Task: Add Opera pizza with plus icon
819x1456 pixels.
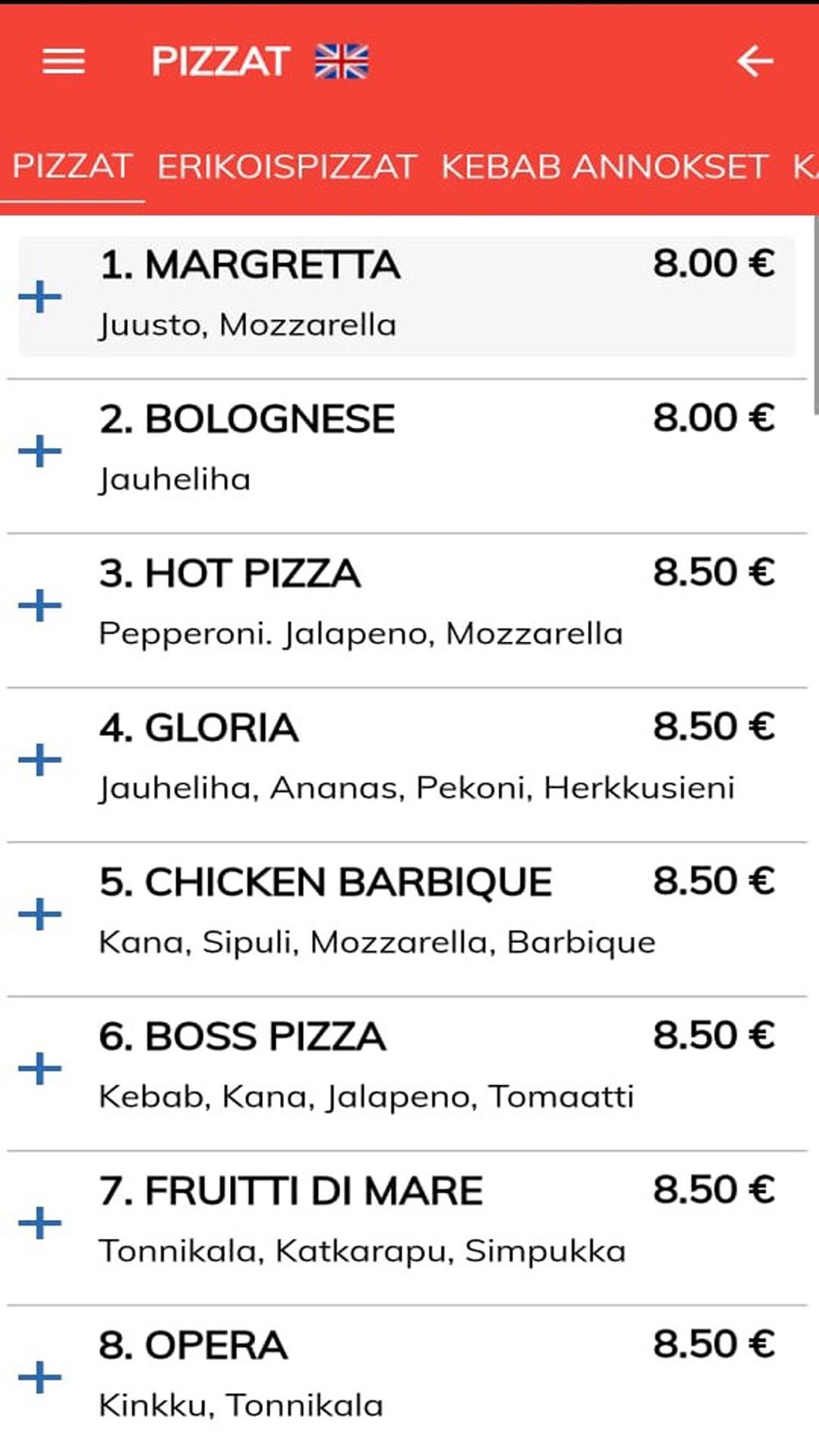Action: tap(40, 1377)
